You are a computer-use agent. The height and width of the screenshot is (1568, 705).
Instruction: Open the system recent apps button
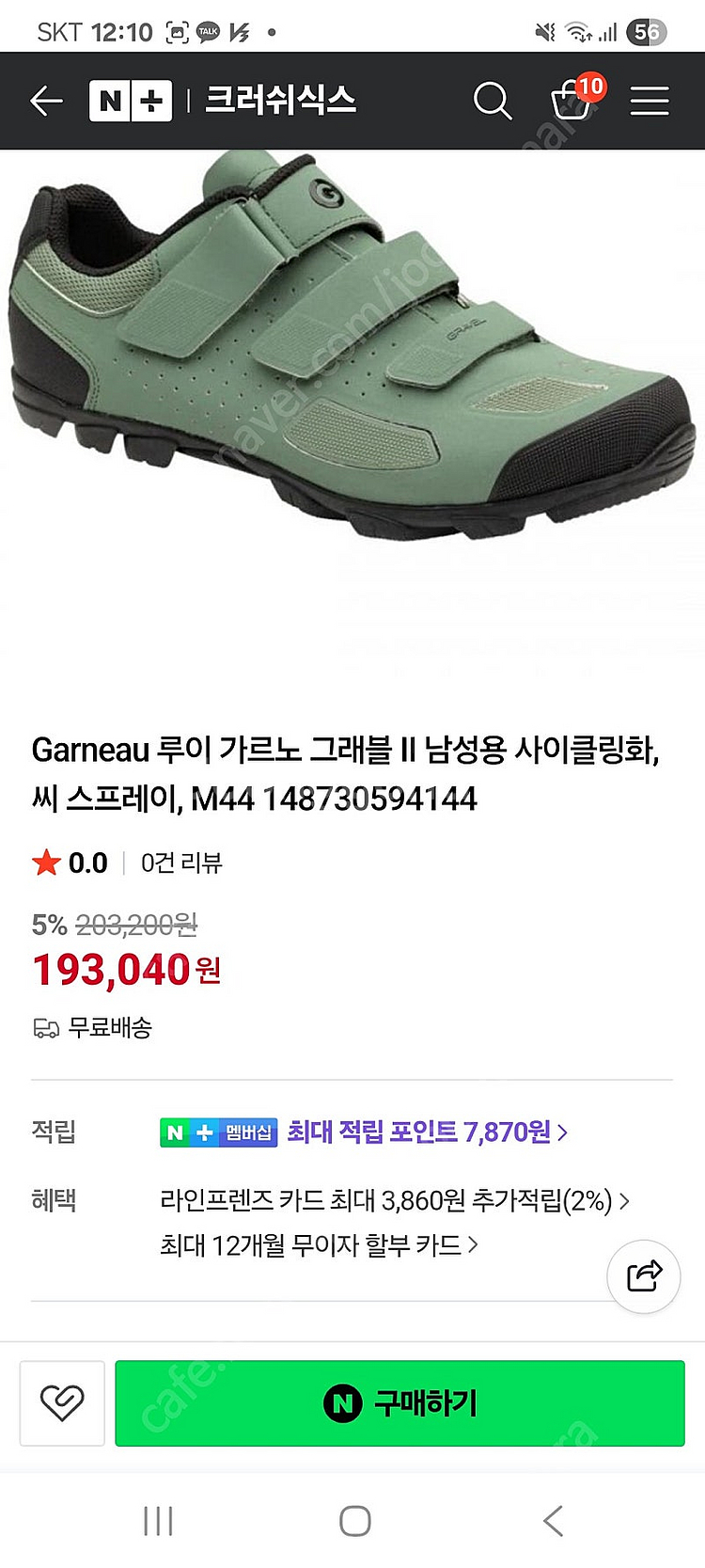(158, 1520)
